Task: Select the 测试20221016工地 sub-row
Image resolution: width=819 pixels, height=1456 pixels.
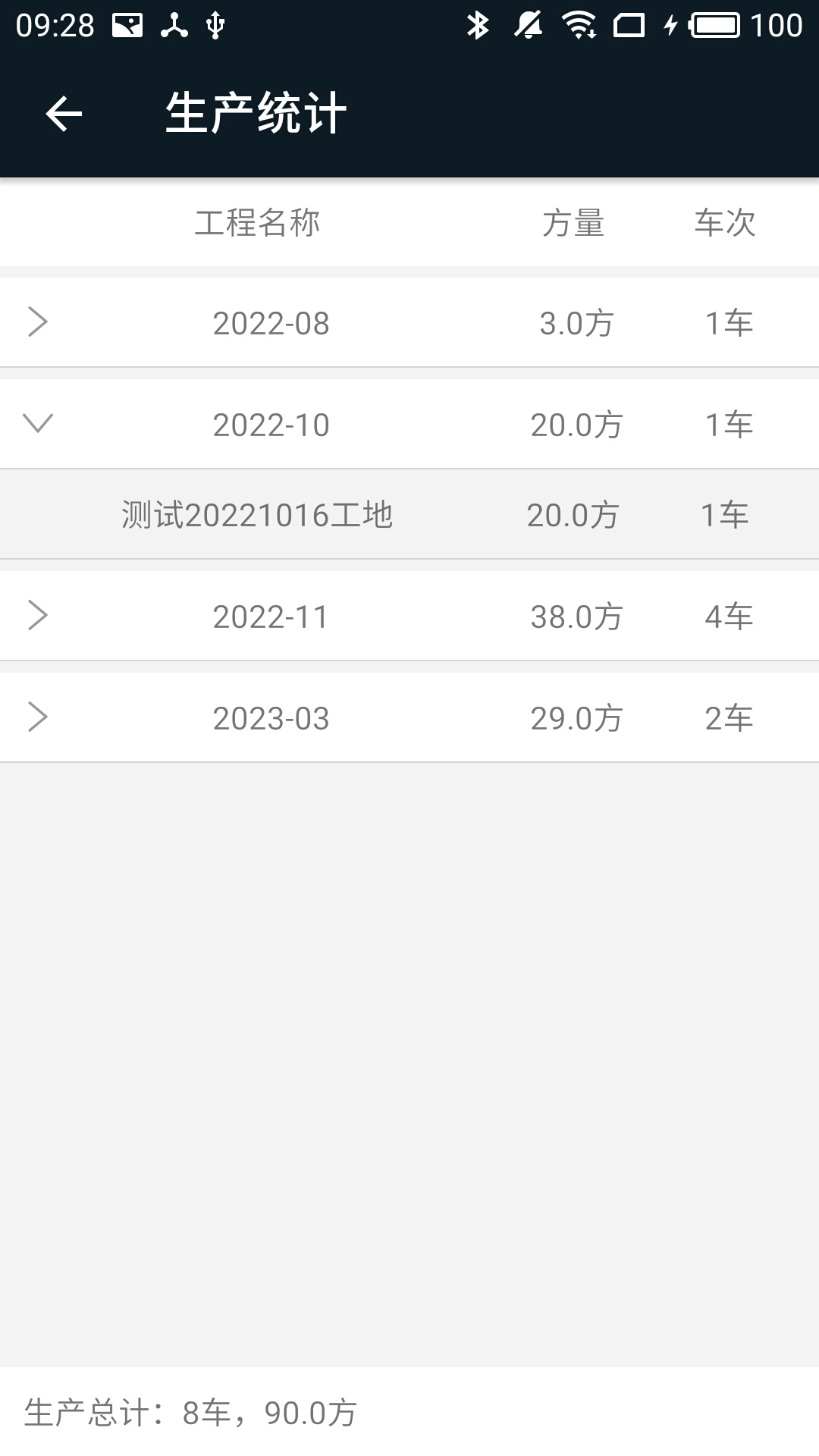Action: [258, 514]
